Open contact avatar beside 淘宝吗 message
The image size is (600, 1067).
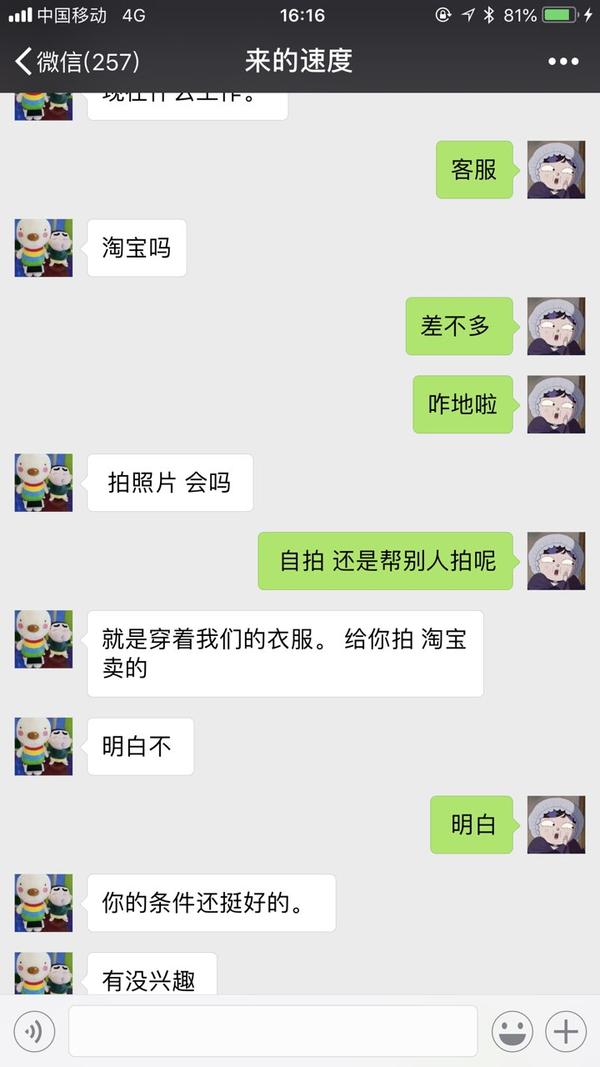click(43, 247)
